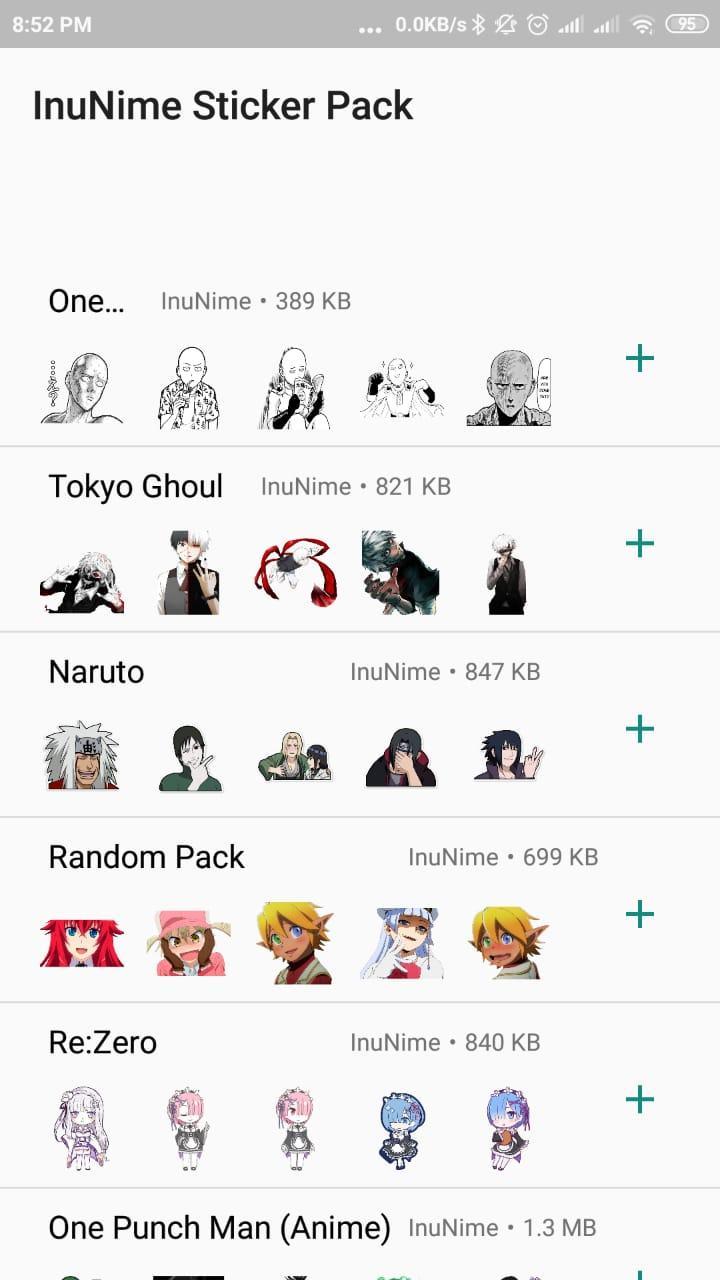
Task: Tap the plus icon next to Tokyo Ghoul
Action: (638, 544)
